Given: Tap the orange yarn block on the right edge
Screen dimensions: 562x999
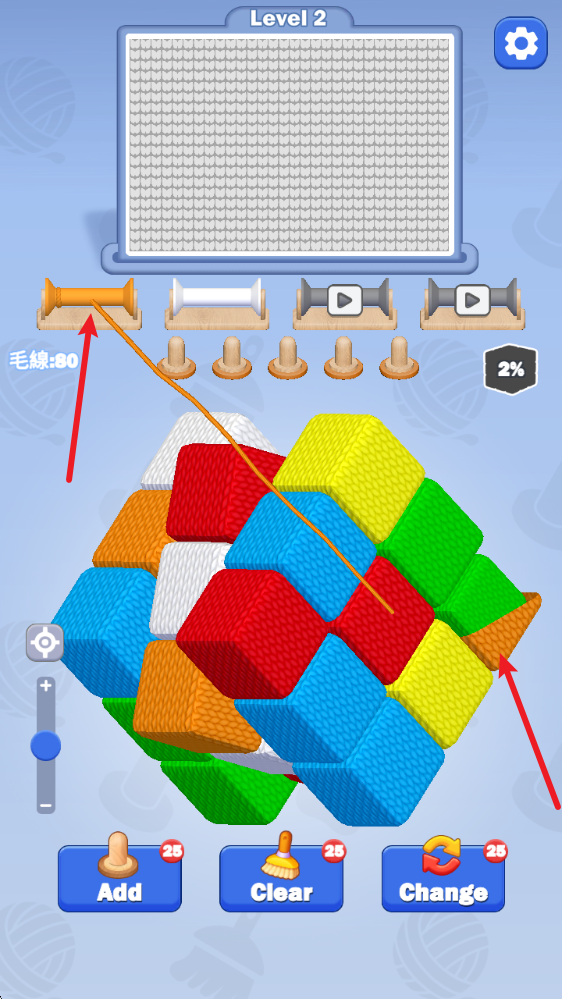Looking at the screenshot, I should [505, 629].
